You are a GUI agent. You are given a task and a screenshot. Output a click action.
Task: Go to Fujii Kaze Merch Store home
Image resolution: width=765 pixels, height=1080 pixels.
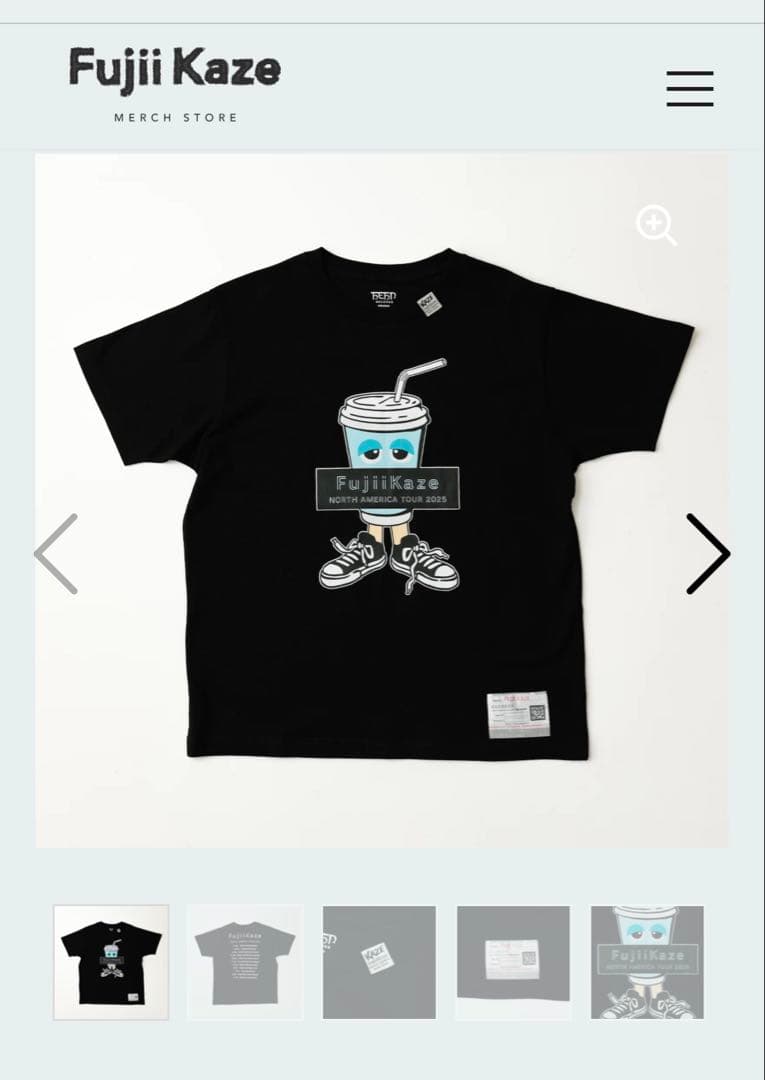(175, 84)
